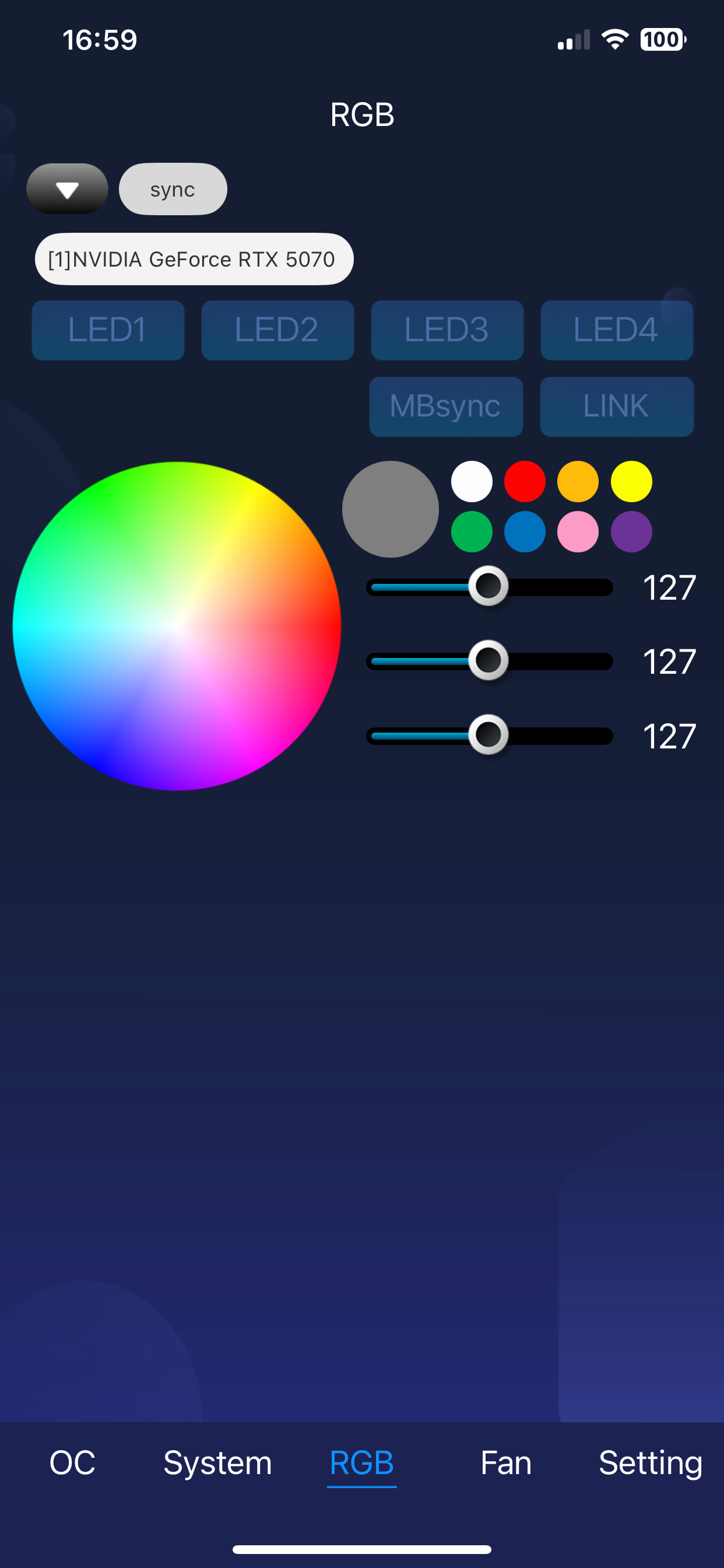The image size is (724, 1568).
Task: Select LED1
Action: point(108,331)
